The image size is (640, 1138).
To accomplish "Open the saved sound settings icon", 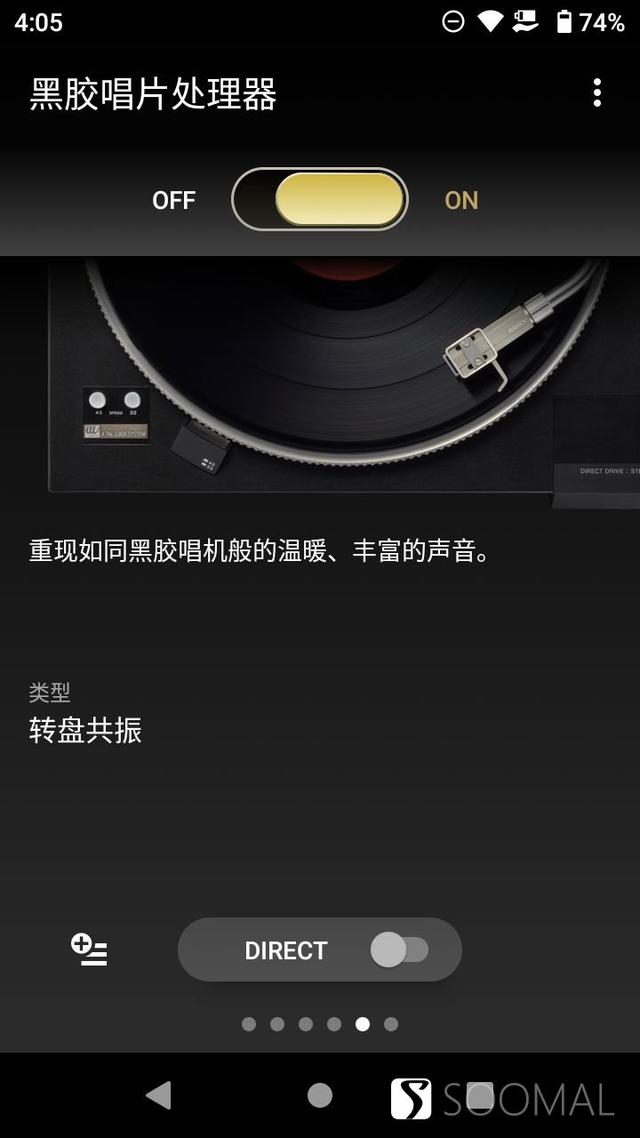I will click(x=89, y=949).
